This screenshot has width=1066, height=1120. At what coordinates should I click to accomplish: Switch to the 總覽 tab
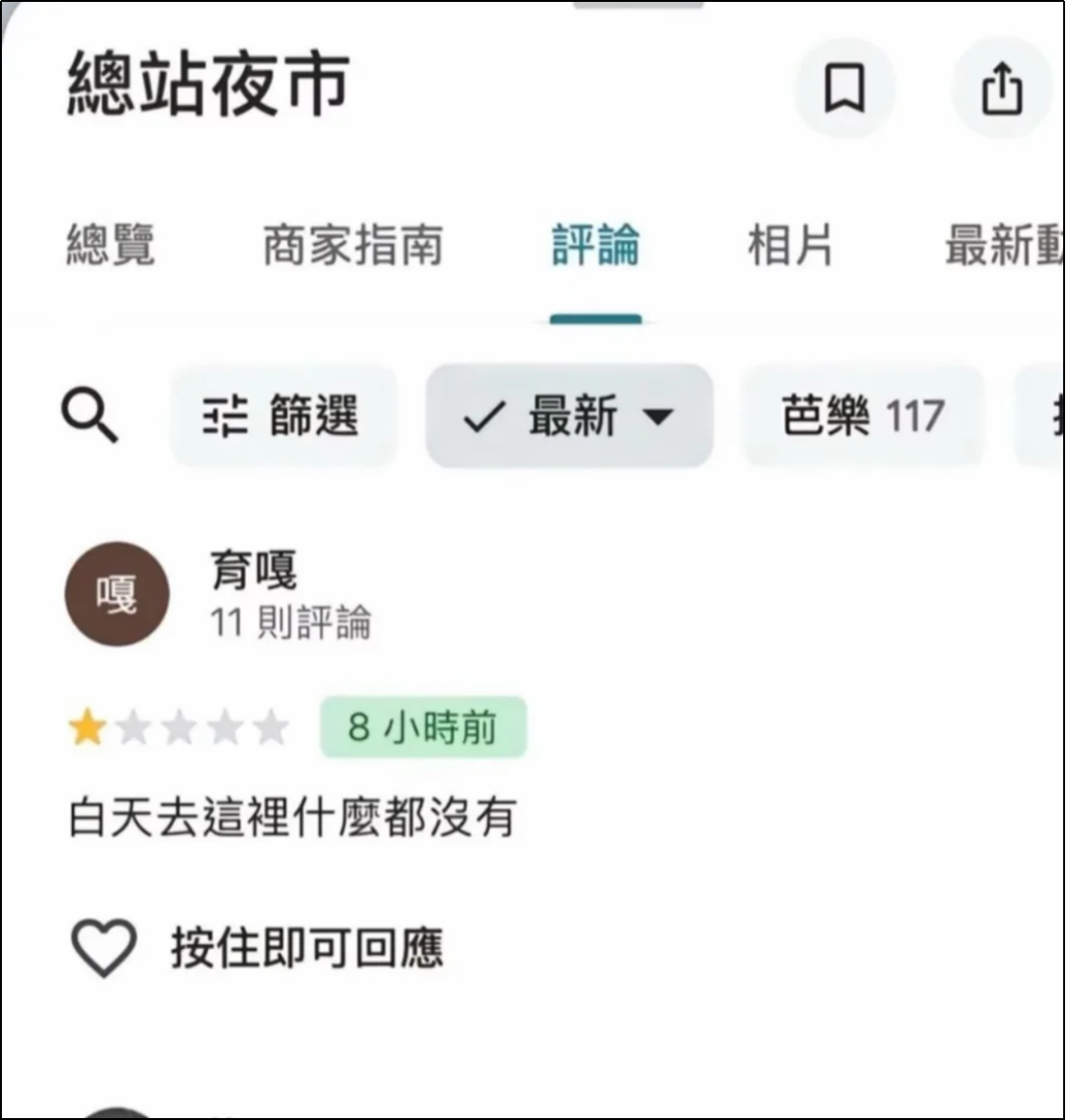(111, 245)
